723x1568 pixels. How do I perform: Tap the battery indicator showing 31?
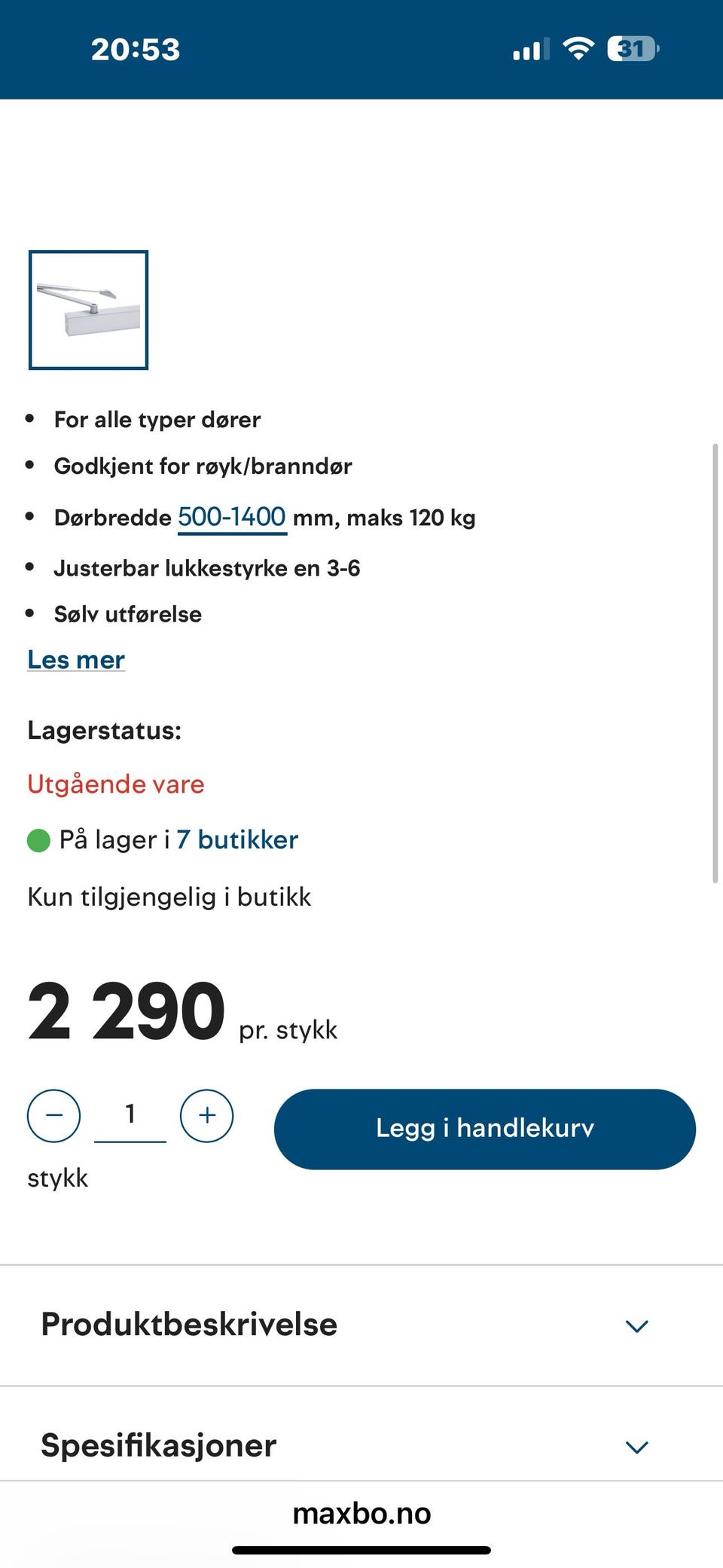click(x=631, y=48)
